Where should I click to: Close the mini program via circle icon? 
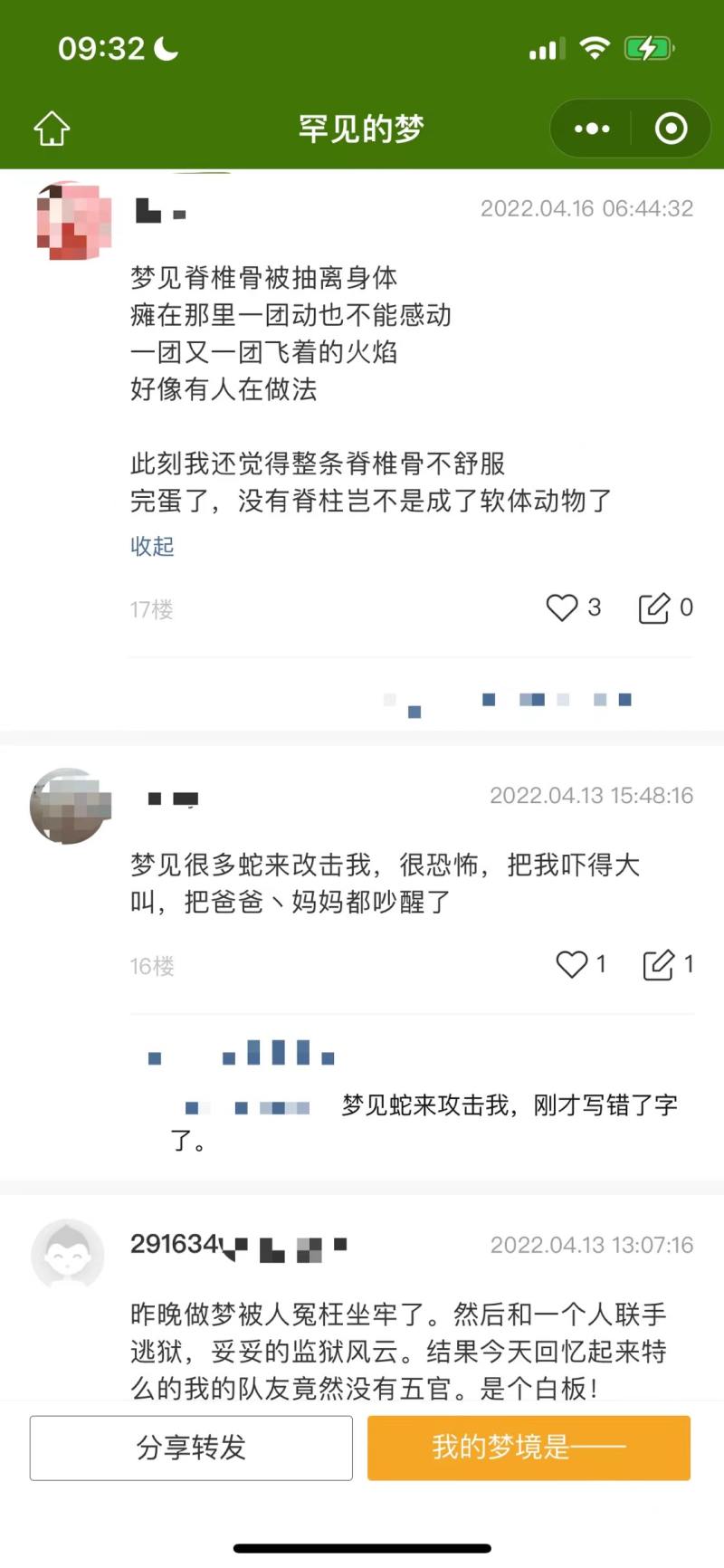tap(671, 129)
